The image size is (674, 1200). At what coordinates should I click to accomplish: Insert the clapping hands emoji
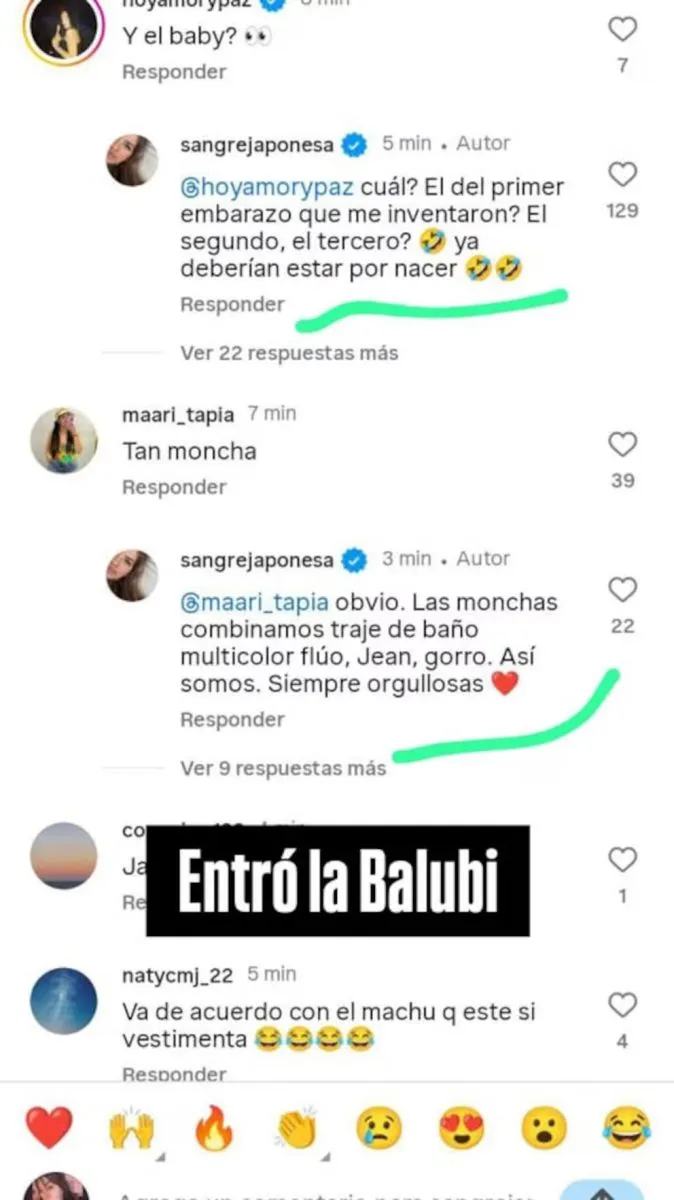pyautogui.click(x=296, y=1128)
